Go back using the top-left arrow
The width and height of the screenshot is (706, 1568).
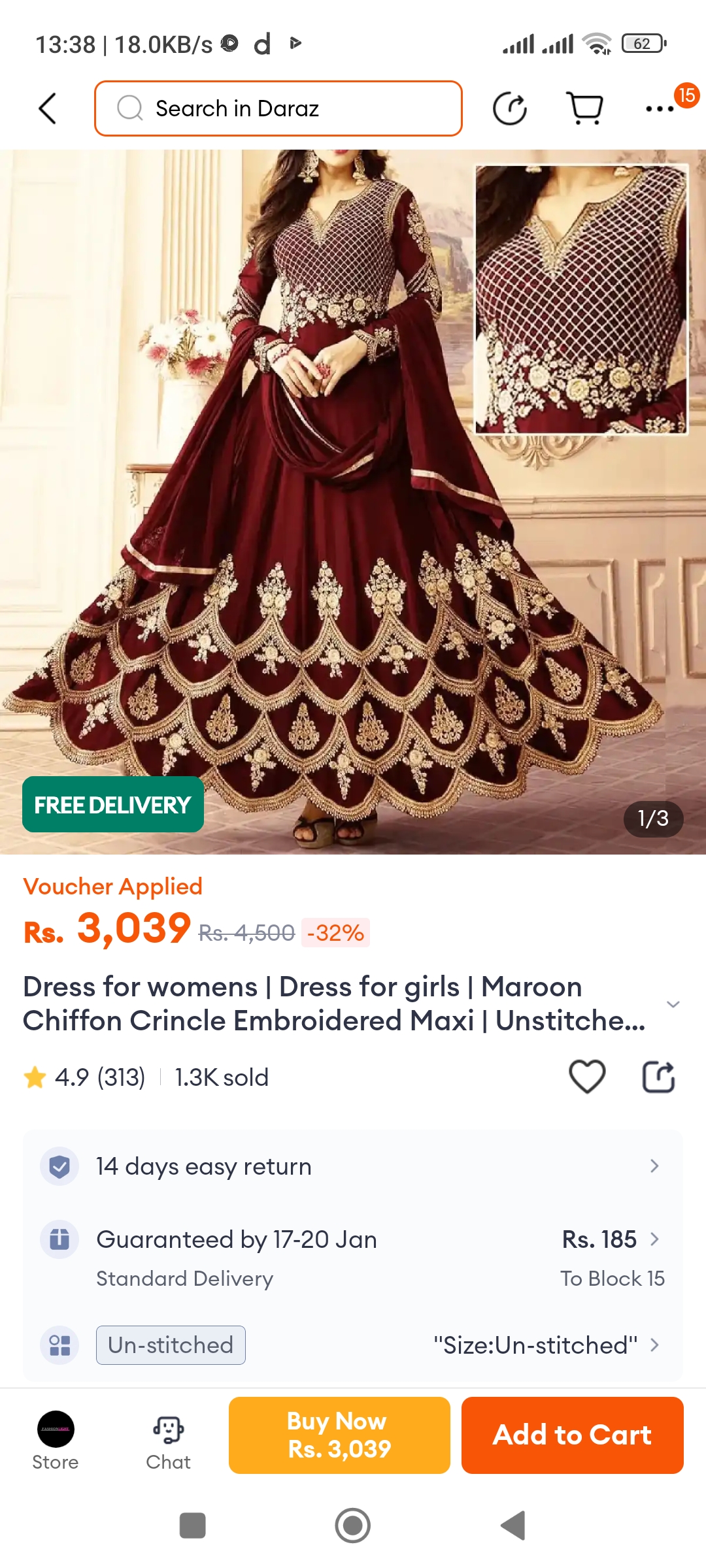[48, 108]
